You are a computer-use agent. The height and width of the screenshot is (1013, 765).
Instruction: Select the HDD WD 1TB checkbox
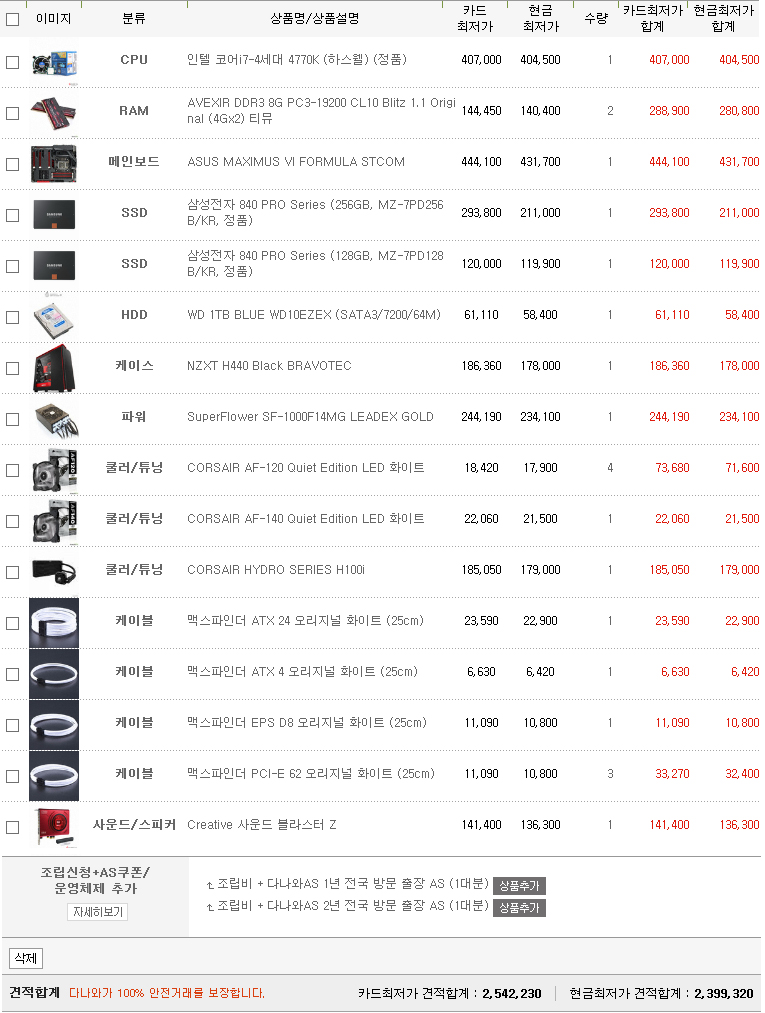tap(12, 317)
